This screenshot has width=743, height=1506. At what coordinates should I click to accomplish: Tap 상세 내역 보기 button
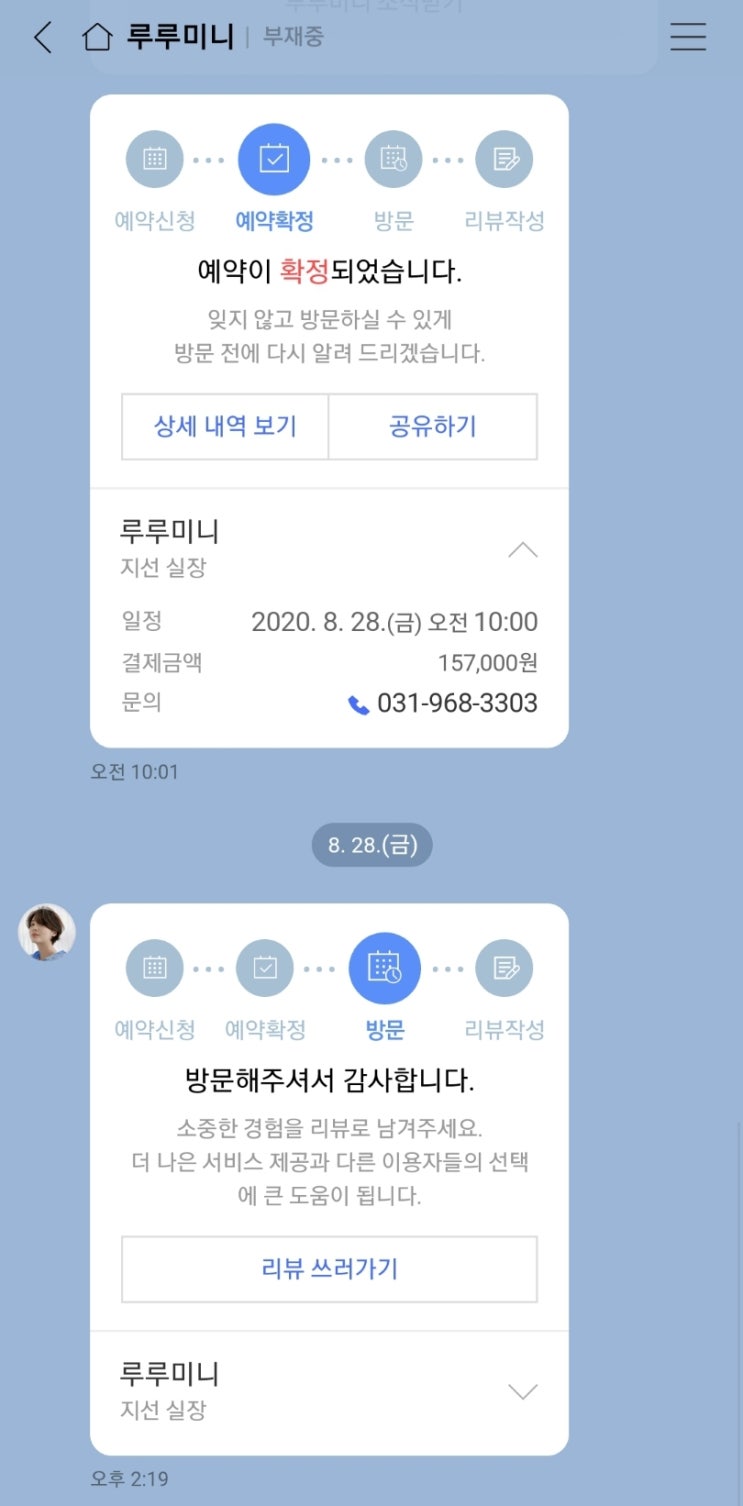(225, 427)
